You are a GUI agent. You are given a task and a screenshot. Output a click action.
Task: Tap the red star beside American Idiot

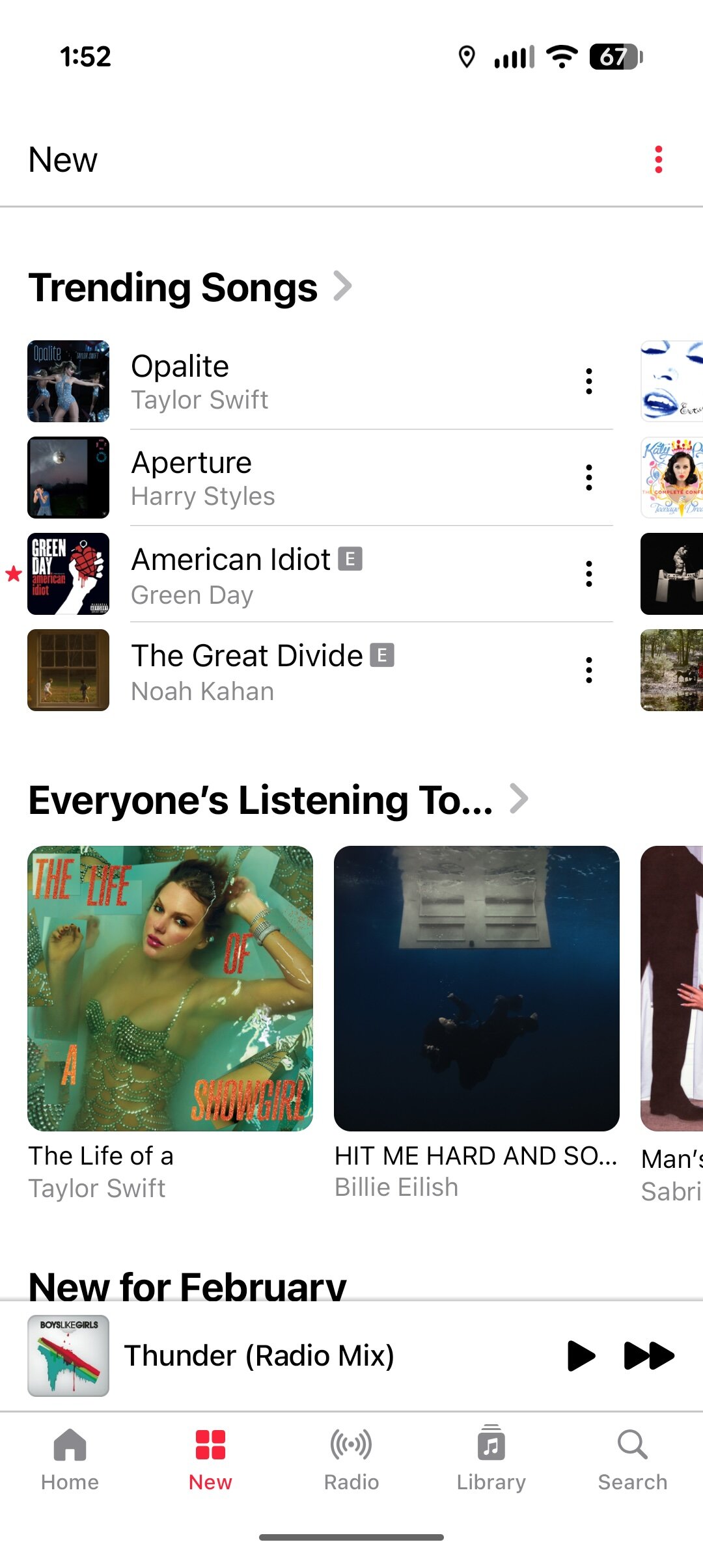pyautogui.click(x=14, y=574)
